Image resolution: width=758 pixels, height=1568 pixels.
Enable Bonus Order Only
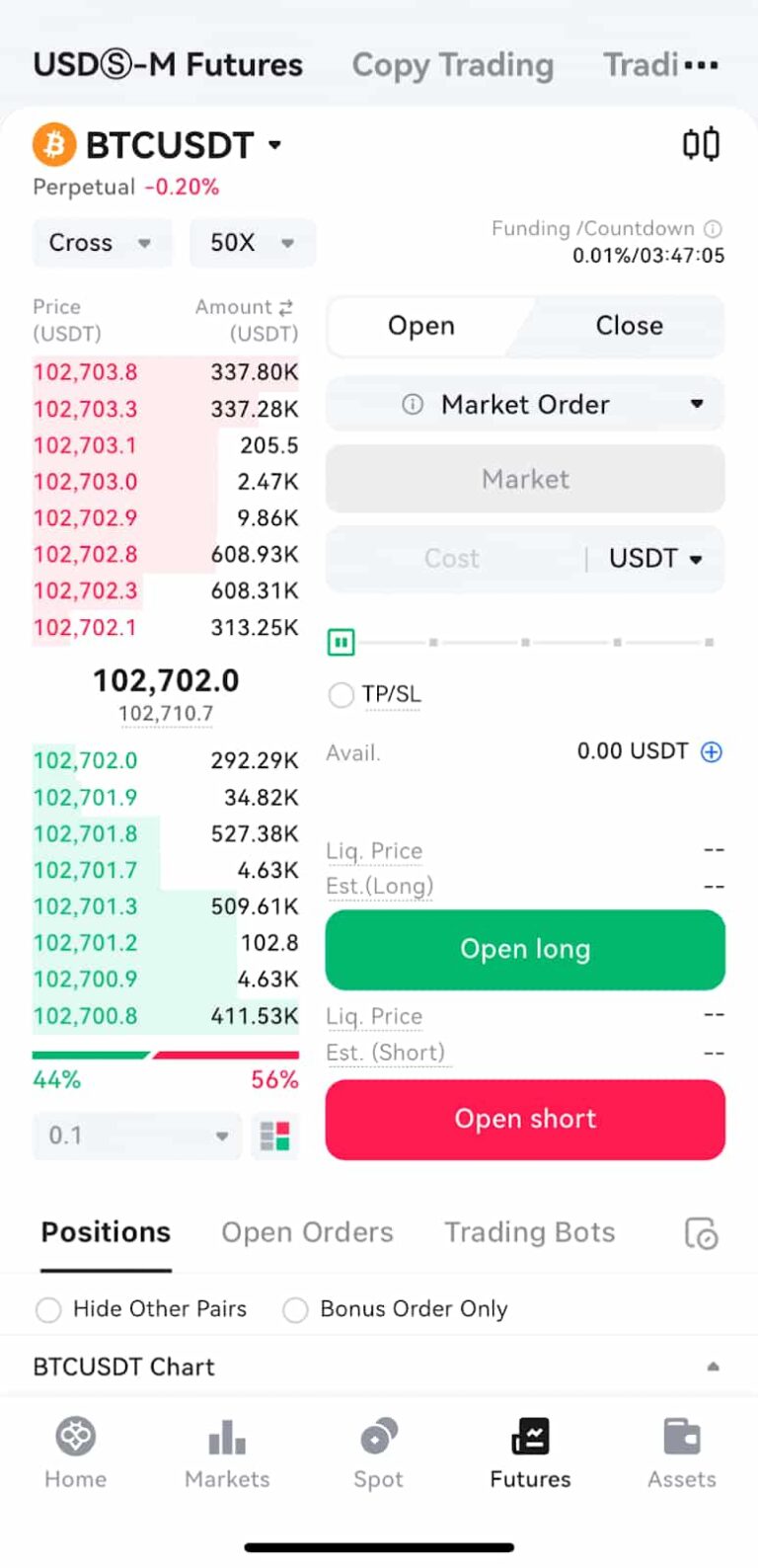click(295, 1308)
